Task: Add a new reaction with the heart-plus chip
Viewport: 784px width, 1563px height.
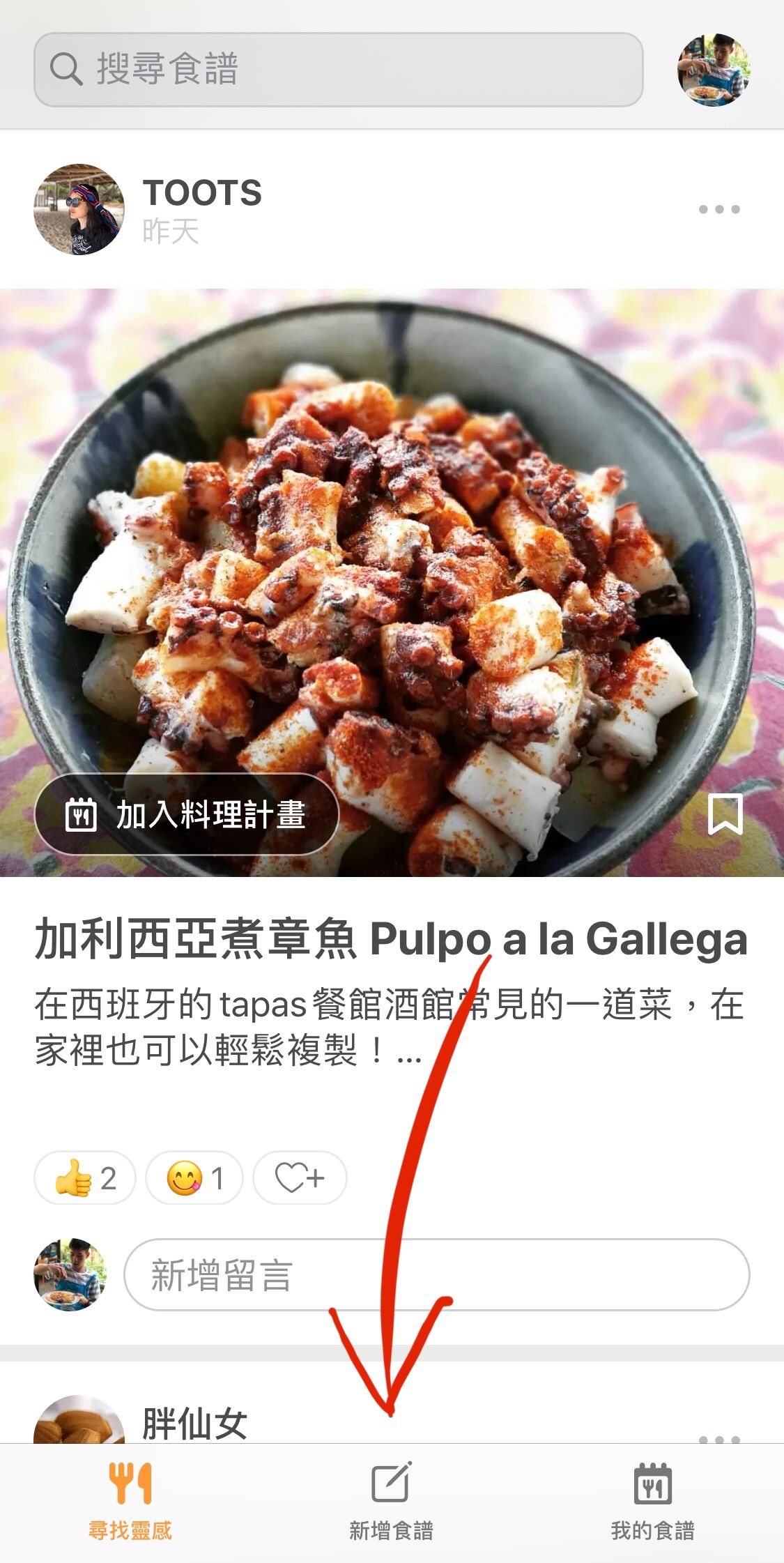Action: [x=300, y=1178]
